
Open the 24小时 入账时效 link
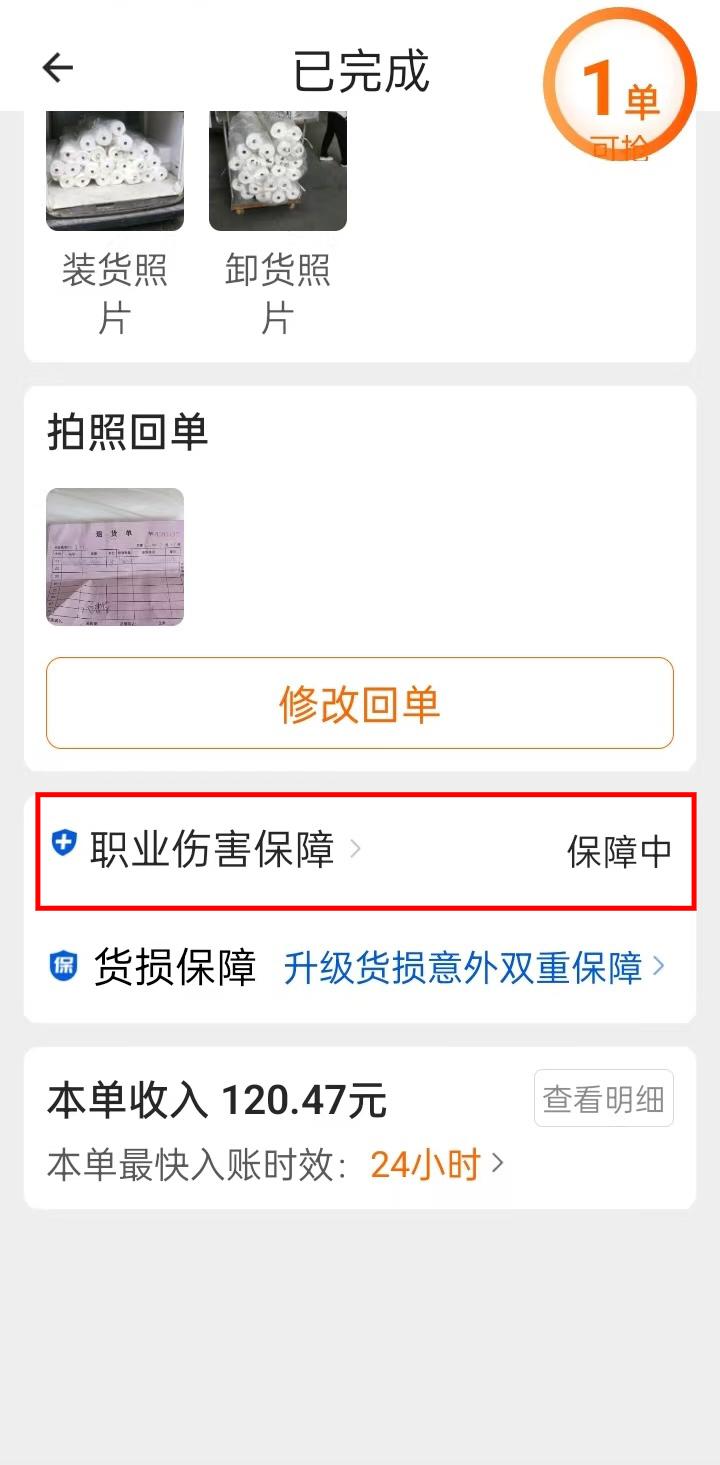[x=436, y=1165]
